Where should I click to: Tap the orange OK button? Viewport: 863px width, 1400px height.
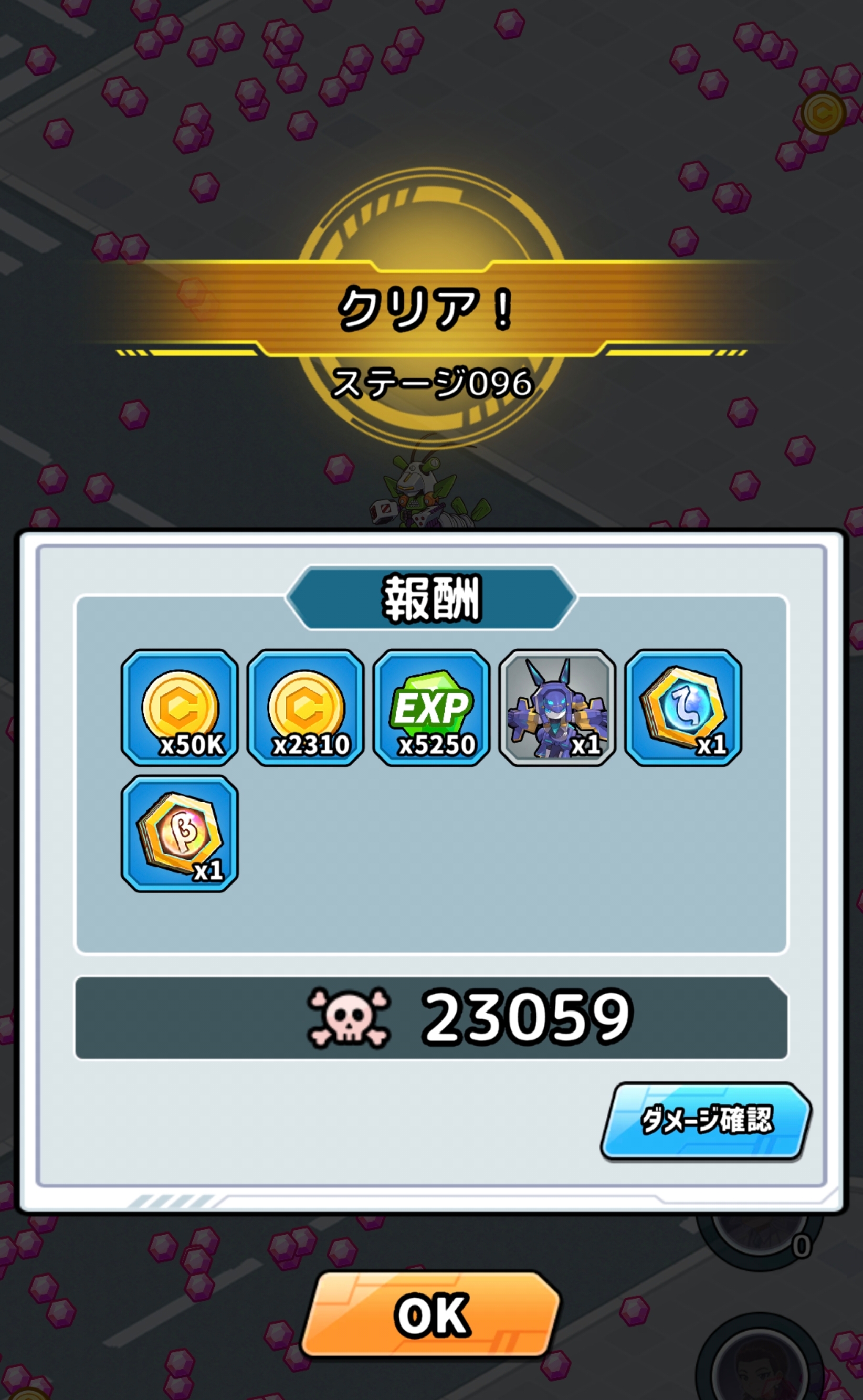431,1314
